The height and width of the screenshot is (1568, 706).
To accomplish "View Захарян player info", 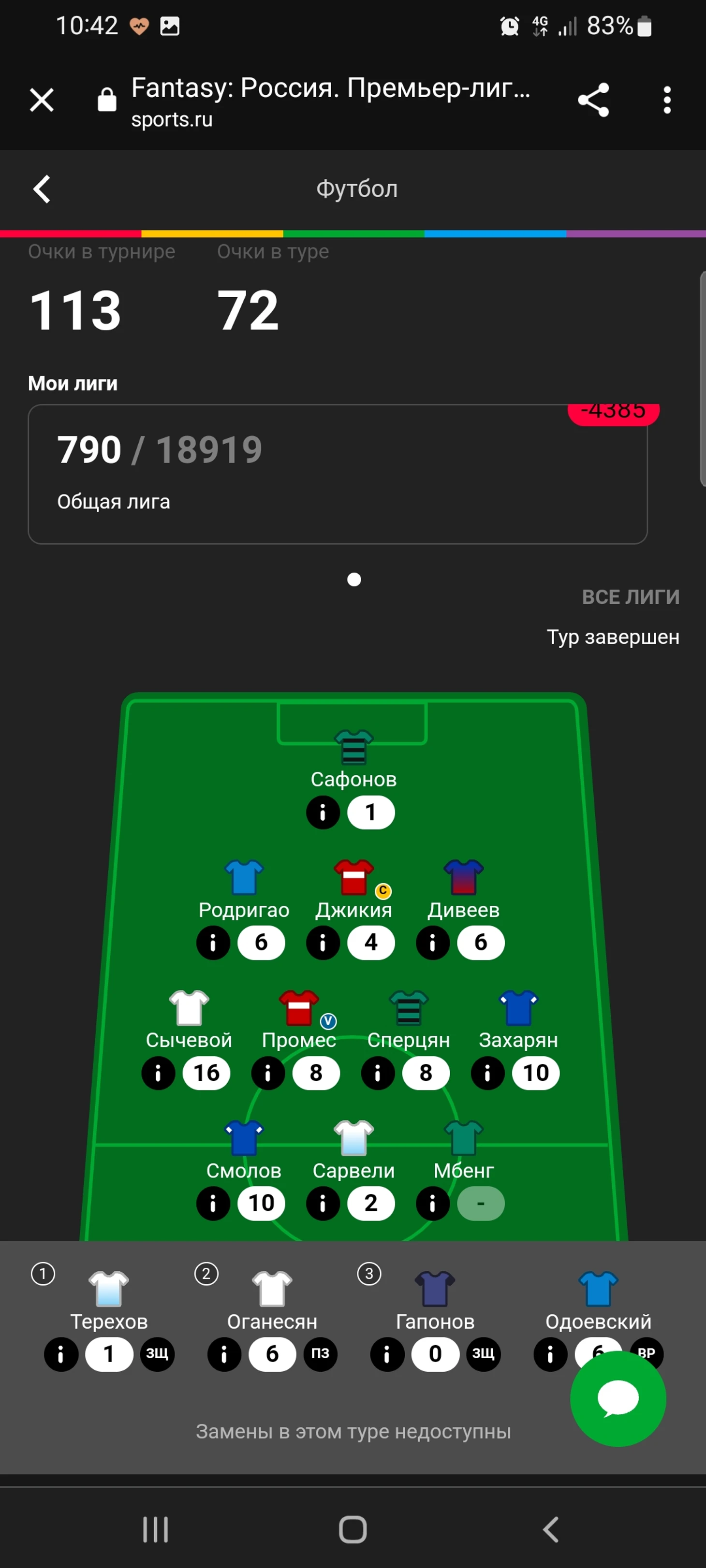I will (x=487, y=1073).
